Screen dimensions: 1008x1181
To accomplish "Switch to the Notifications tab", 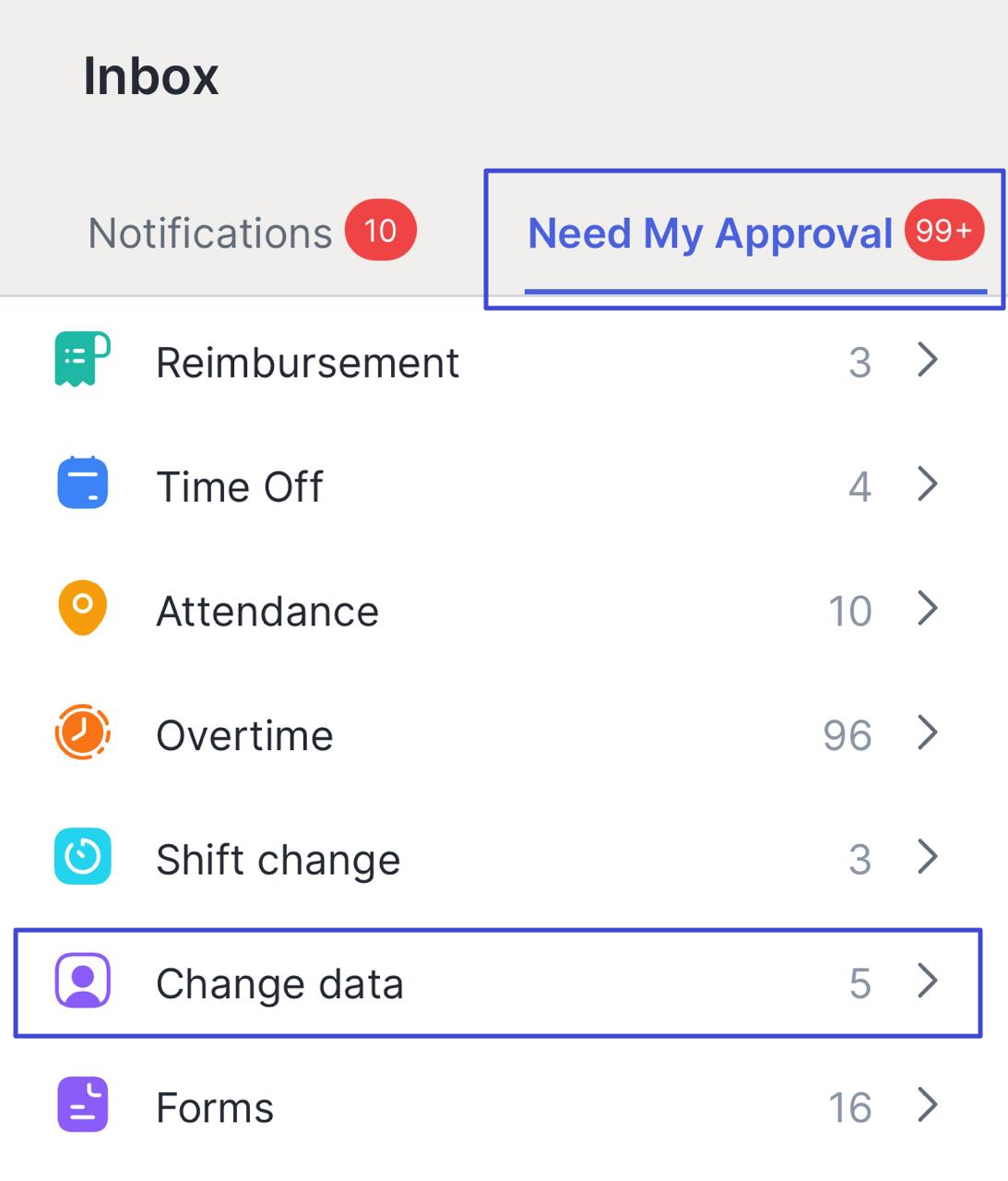I will [210, 233].
